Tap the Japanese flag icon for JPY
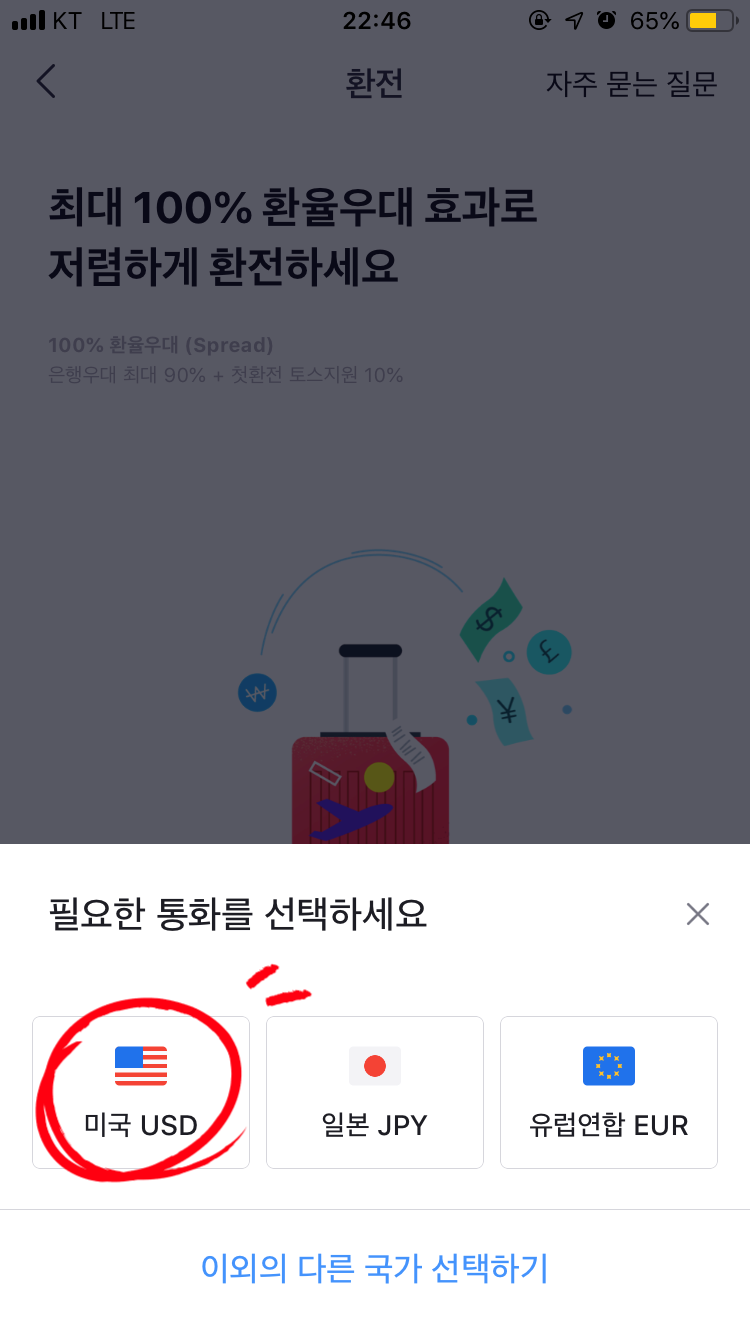Screen dimensions: 750x1334 click(x=374, y=1066)
